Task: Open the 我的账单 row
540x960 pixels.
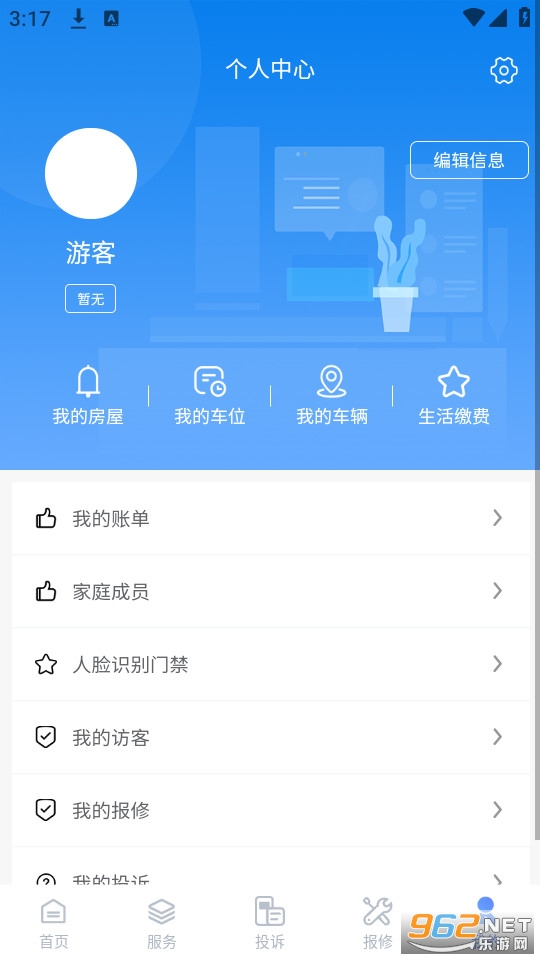Action: [271, 519]
